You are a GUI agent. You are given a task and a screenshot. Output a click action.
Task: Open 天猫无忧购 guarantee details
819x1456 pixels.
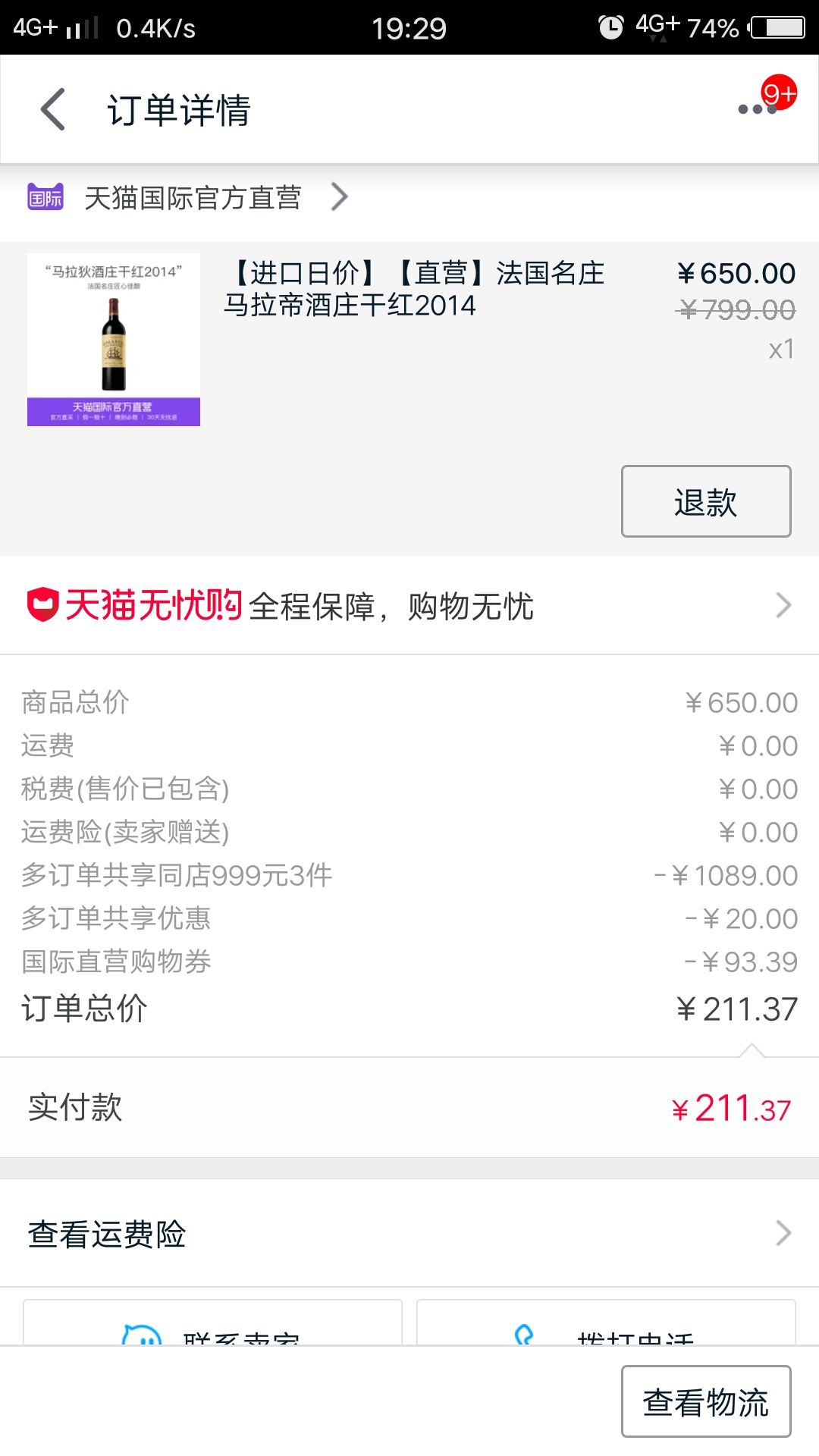point(409,606)
